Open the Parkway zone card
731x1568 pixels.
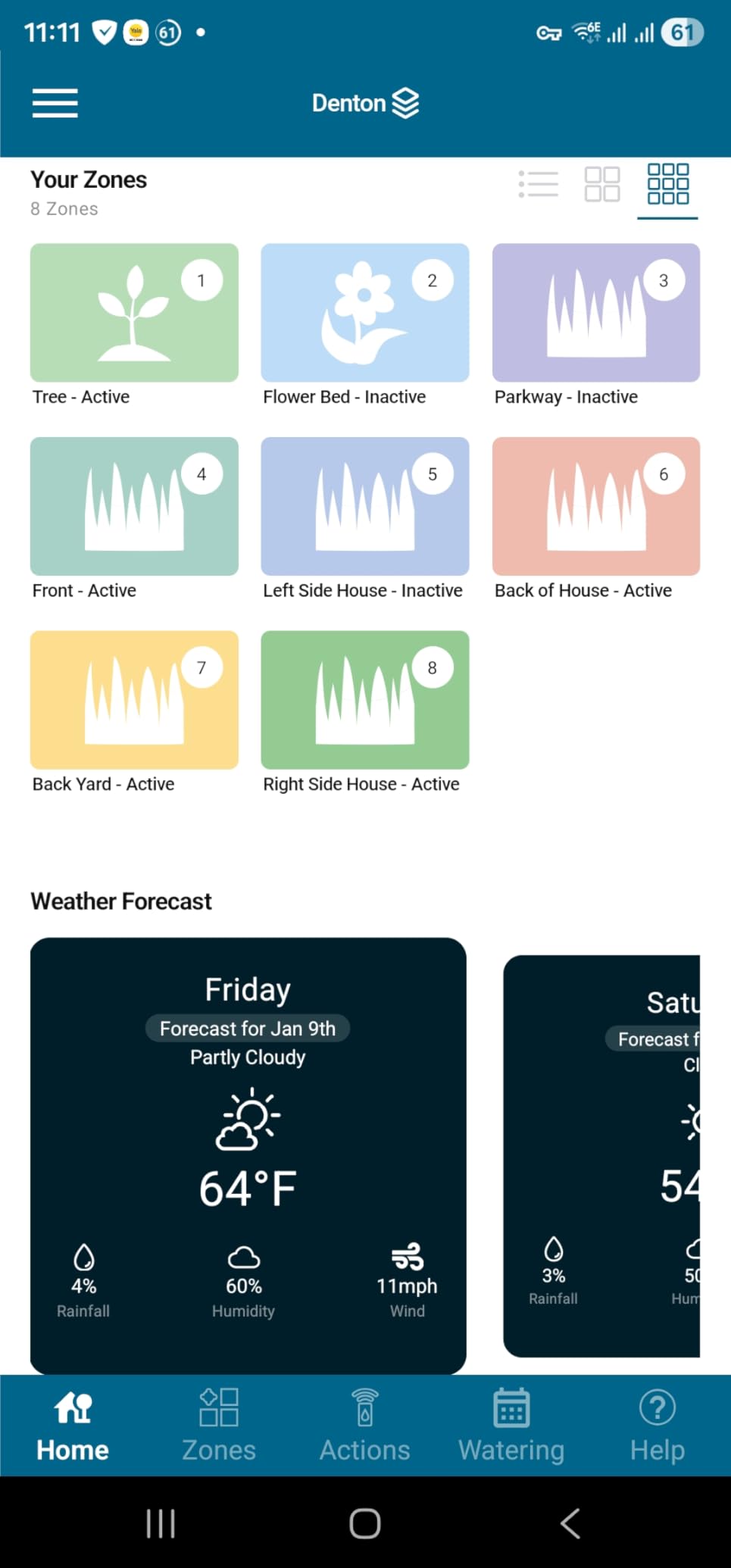coord(596,313)
